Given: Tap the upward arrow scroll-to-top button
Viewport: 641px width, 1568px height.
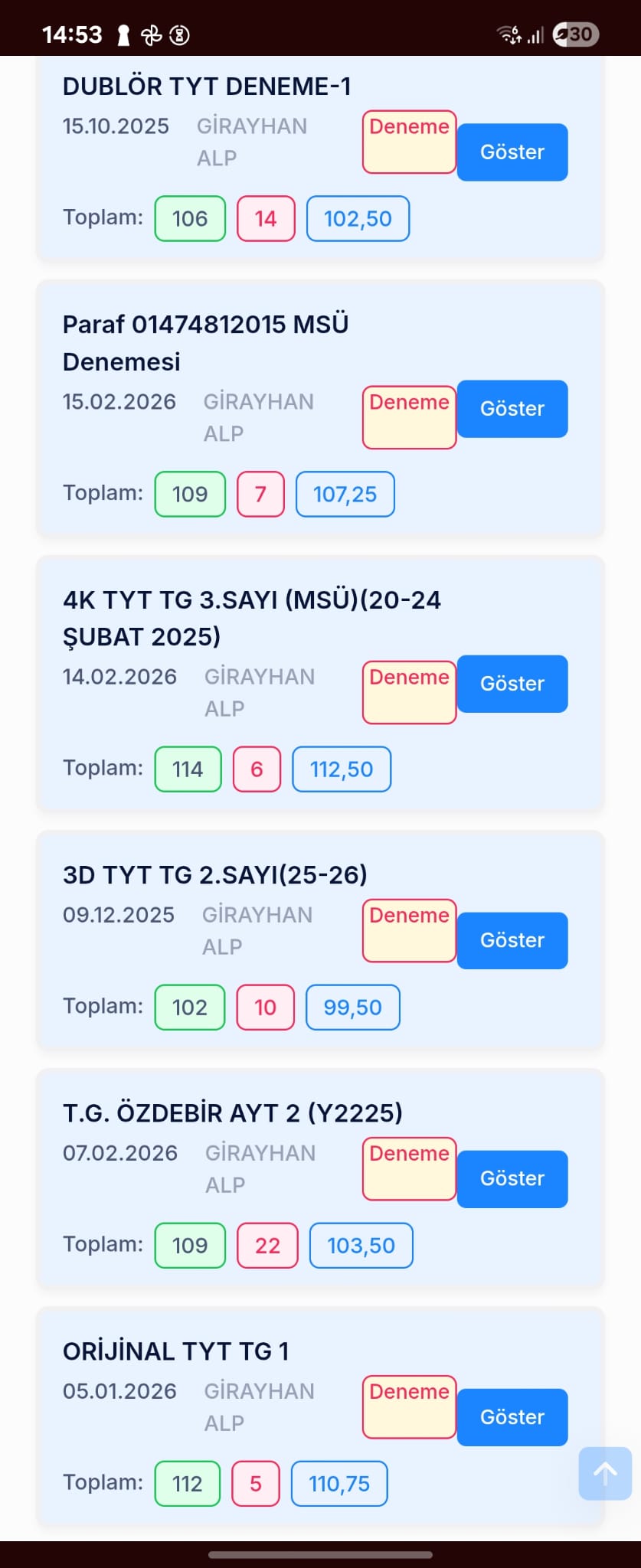Looking at the screenshot, I should (x=604, y=1474).
